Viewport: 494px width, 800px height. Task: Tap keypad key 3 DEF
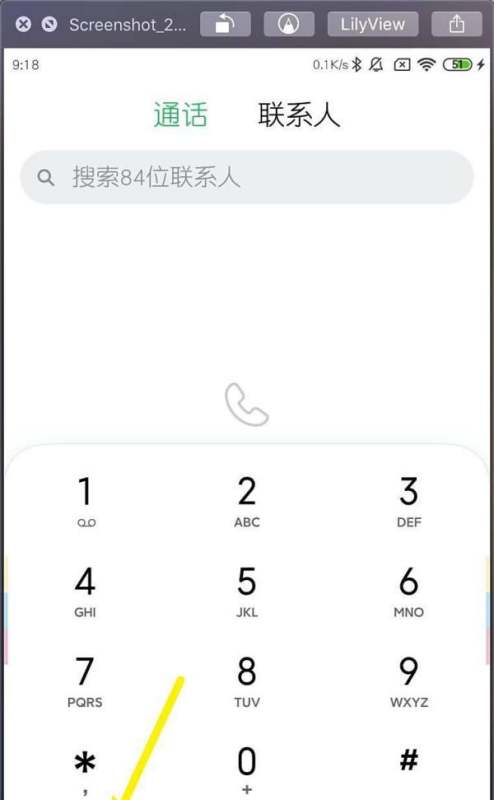[x=409, y=501]
